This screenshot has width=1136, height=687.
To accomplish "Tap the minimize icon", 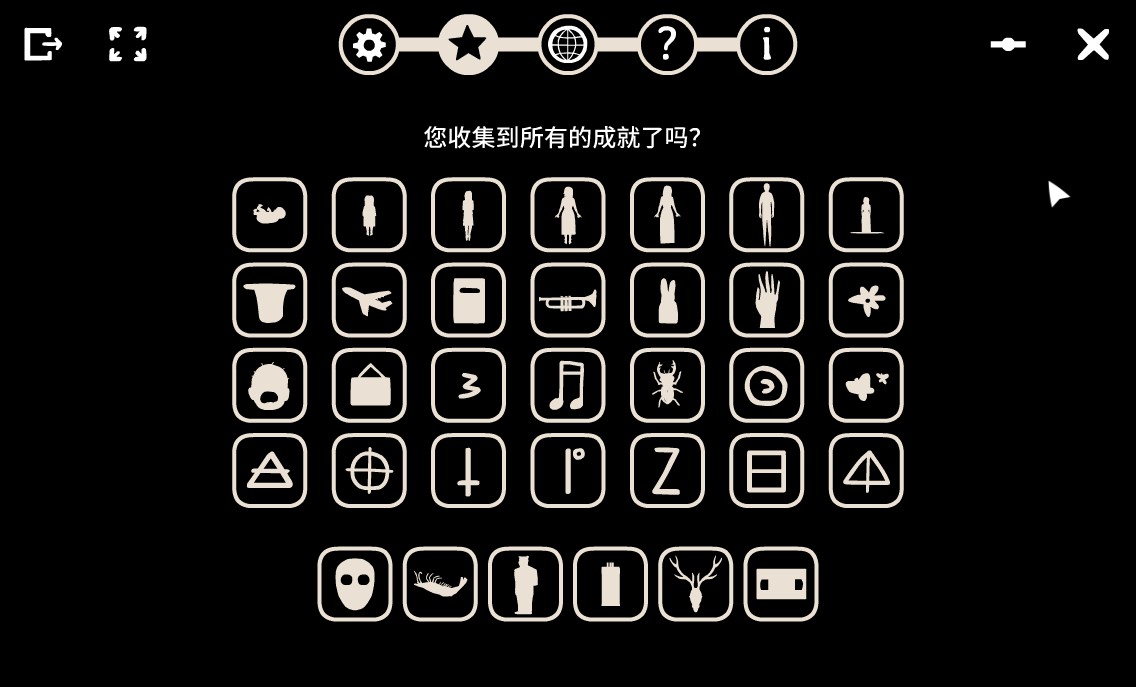I will point(1008,44).
